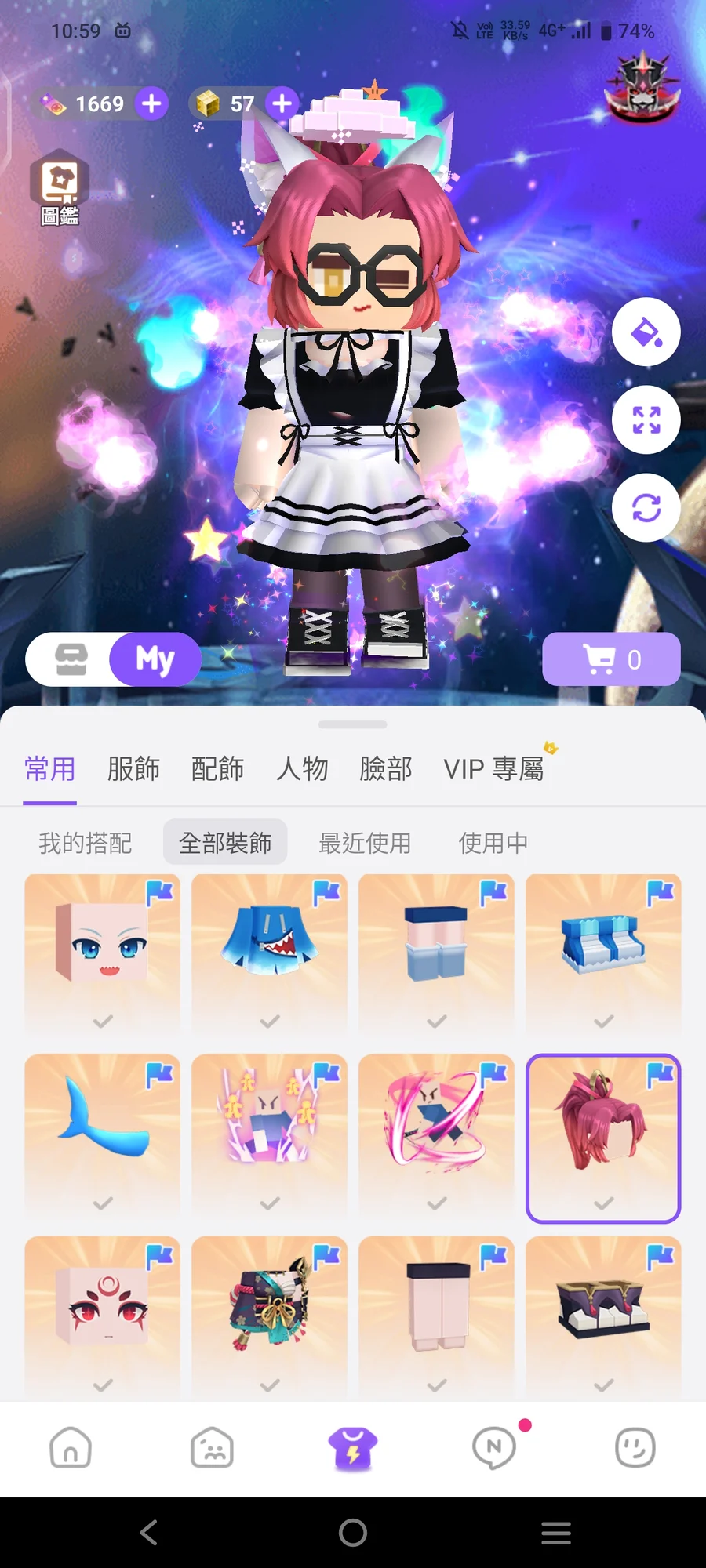Screen dimensions: 706x1568
Task: Open the chat bubble N tab with the red dot
Action: tap(494, 1447)
